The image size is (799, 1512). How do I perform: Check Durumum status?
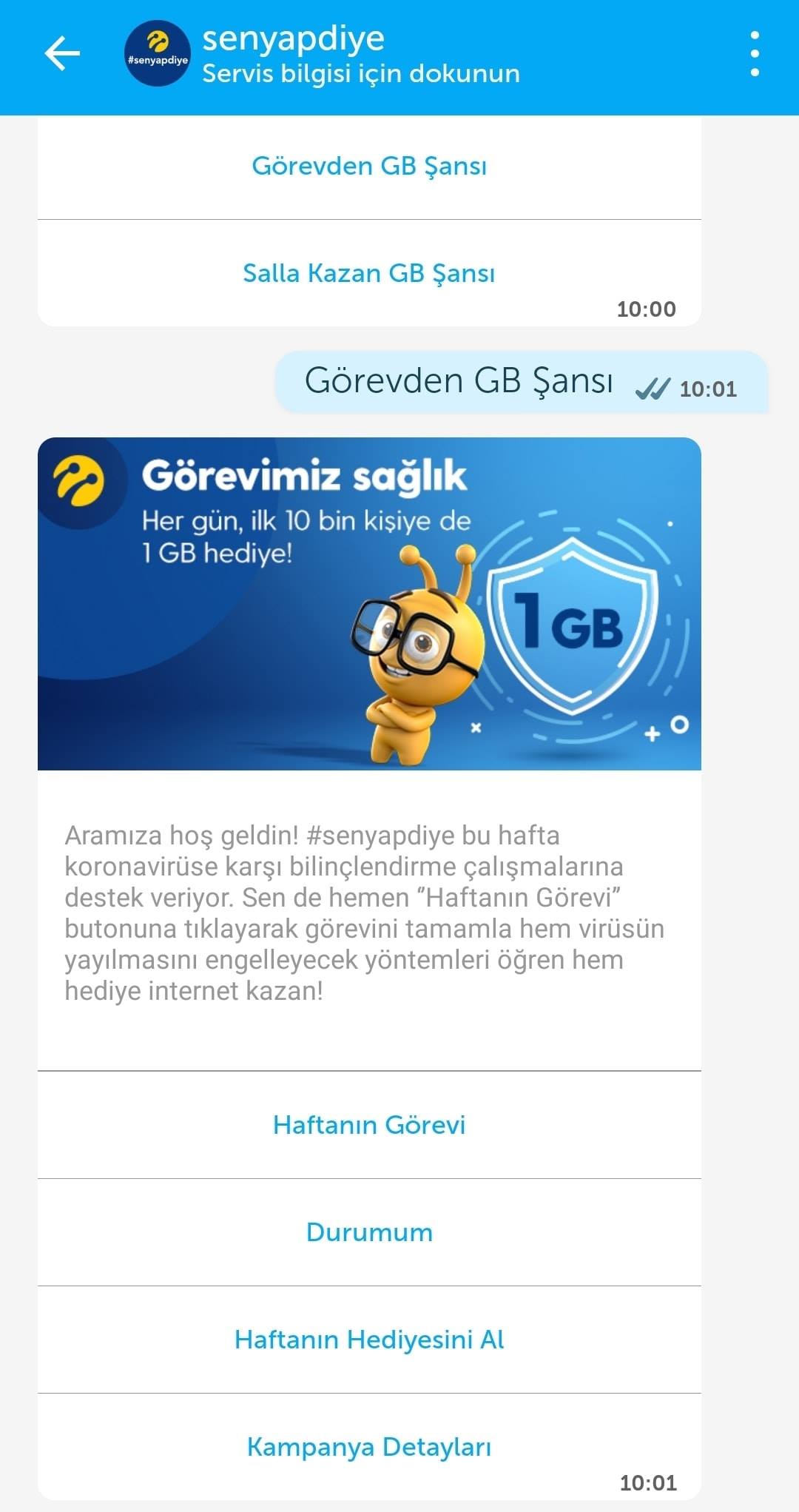(369, 1232)
